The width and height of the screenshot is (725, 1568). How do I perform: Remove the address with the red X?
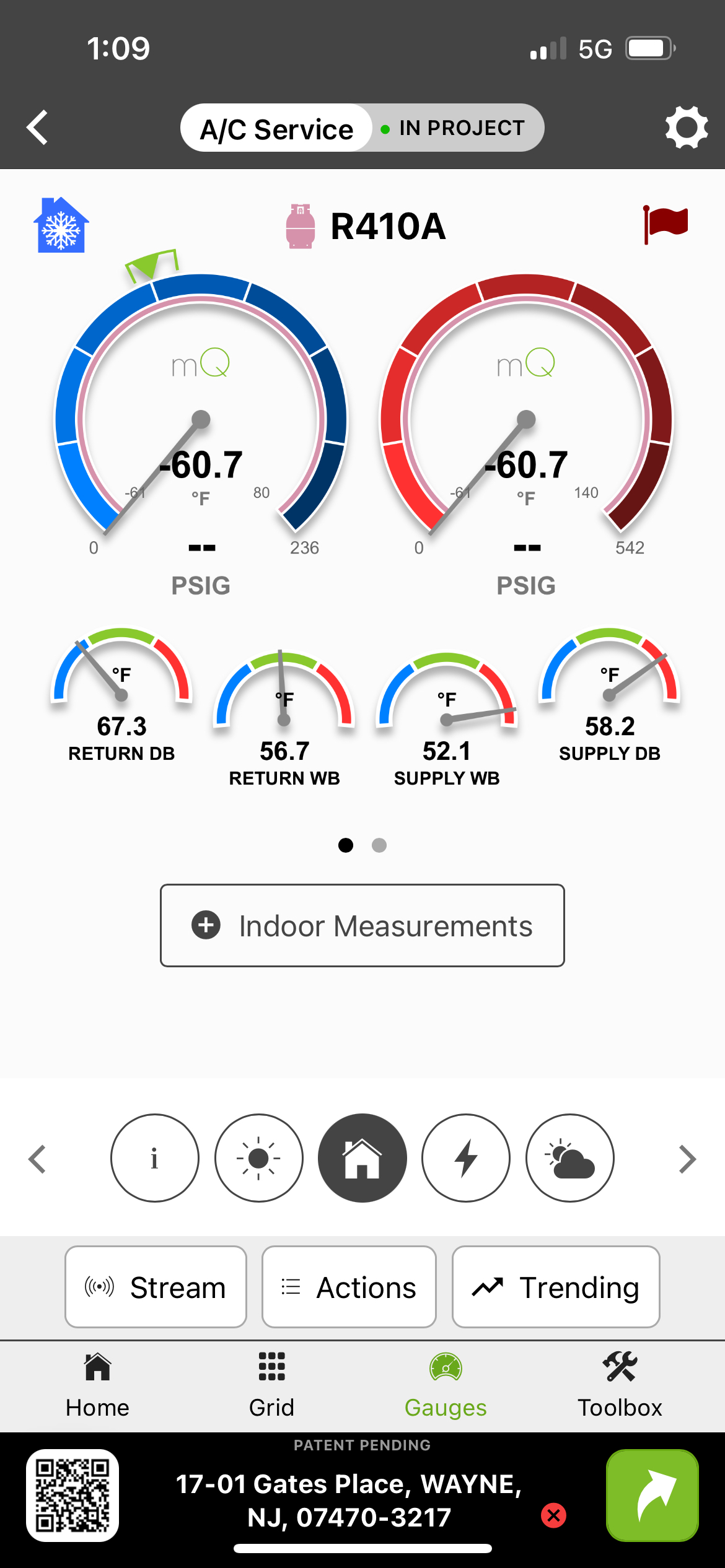[553, 1515]
